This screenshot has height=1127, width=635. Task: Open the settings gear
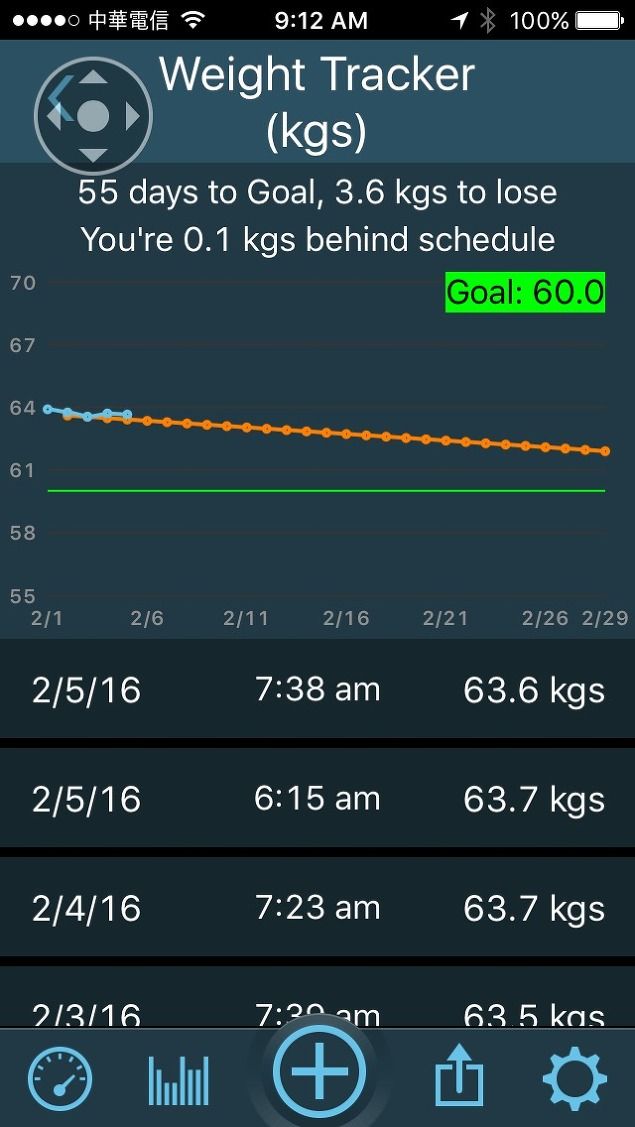pos(574,1079)
